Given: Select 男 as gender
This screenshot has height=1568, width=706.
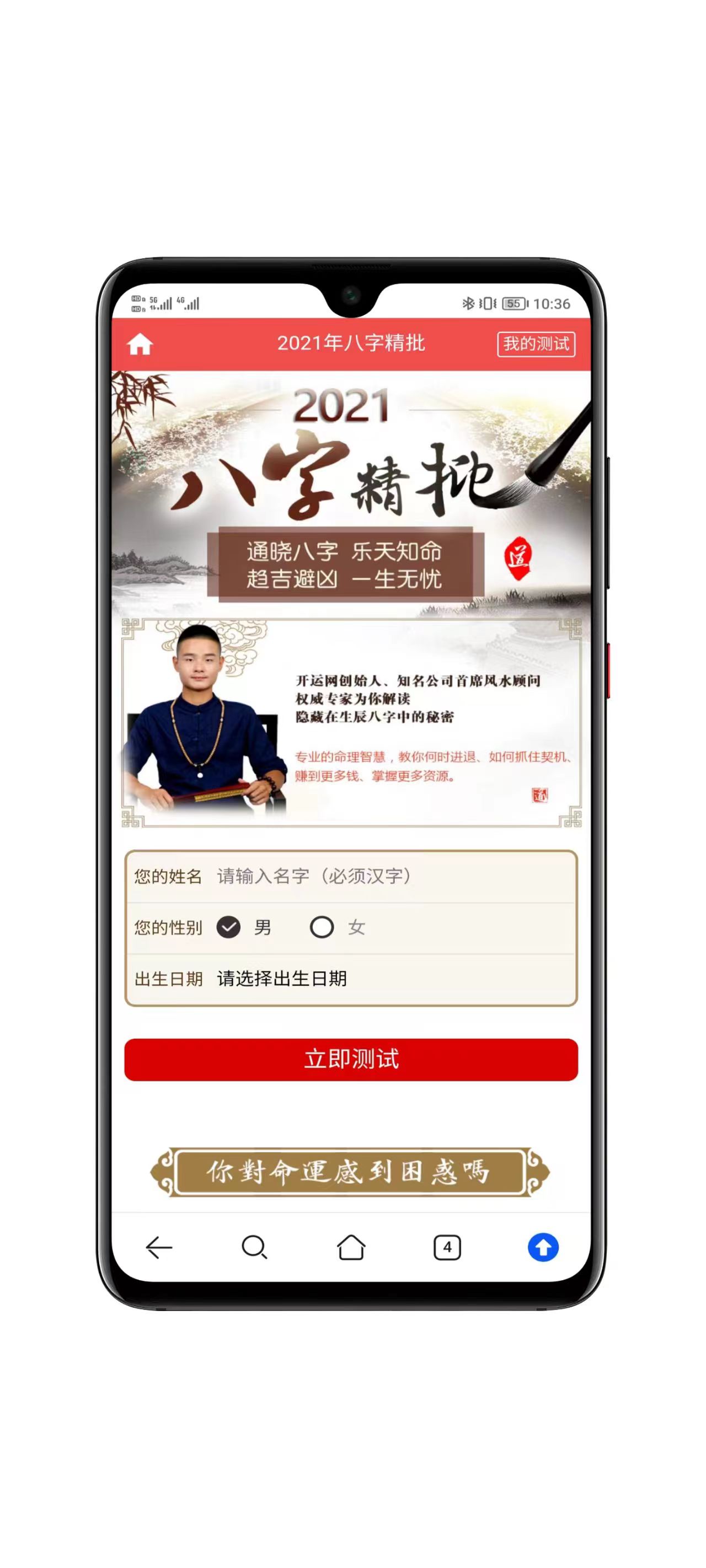Looking at the screenshot, I should [x=229, y=927].
